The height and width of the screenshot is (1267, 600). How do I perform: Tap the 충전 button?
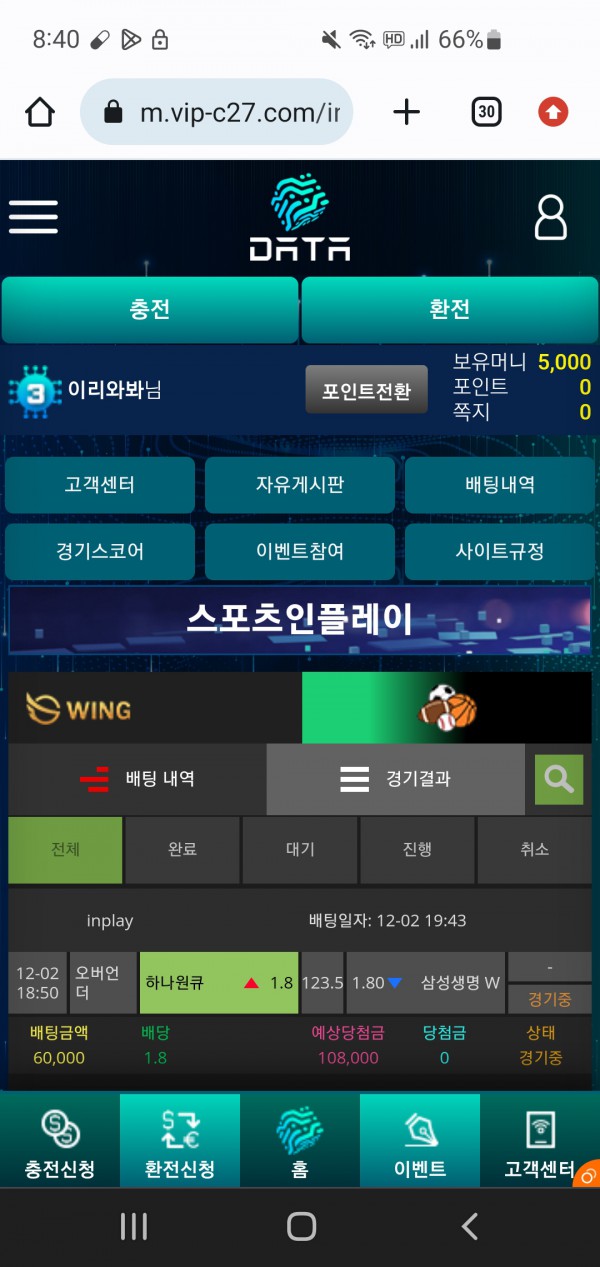coord(150,309)
